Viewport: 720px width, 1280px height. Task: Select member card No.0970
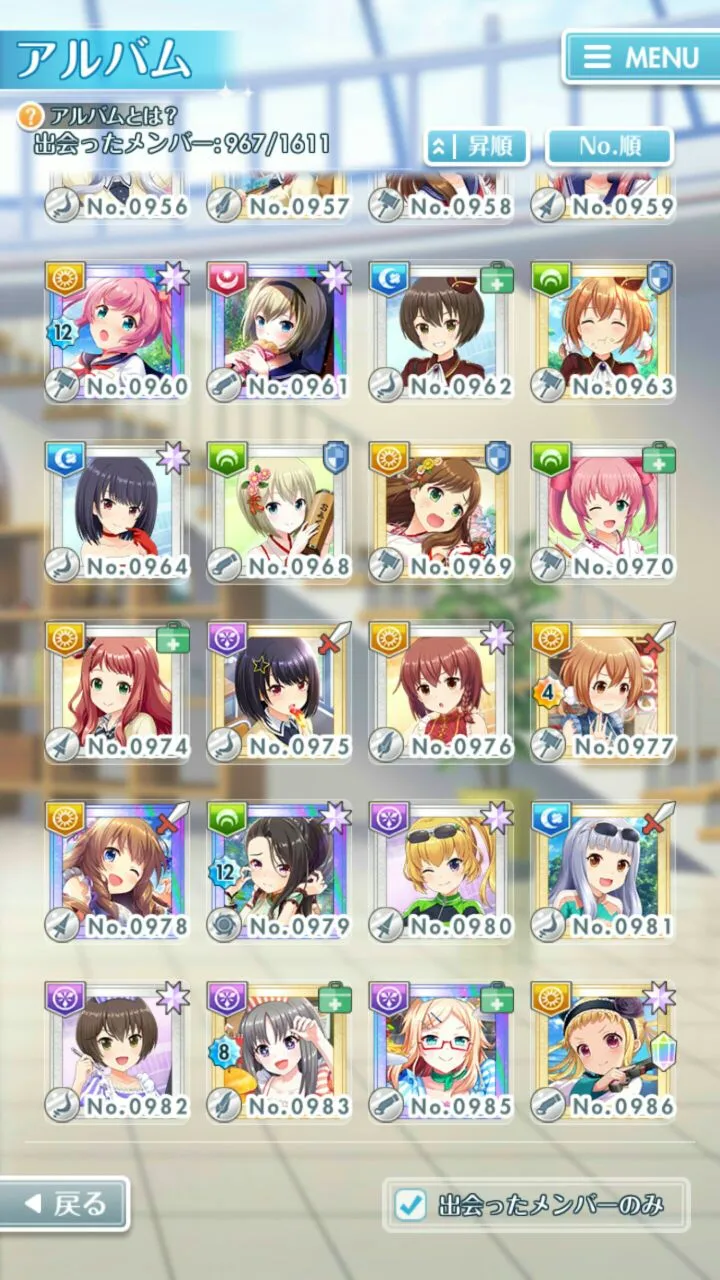602,512
